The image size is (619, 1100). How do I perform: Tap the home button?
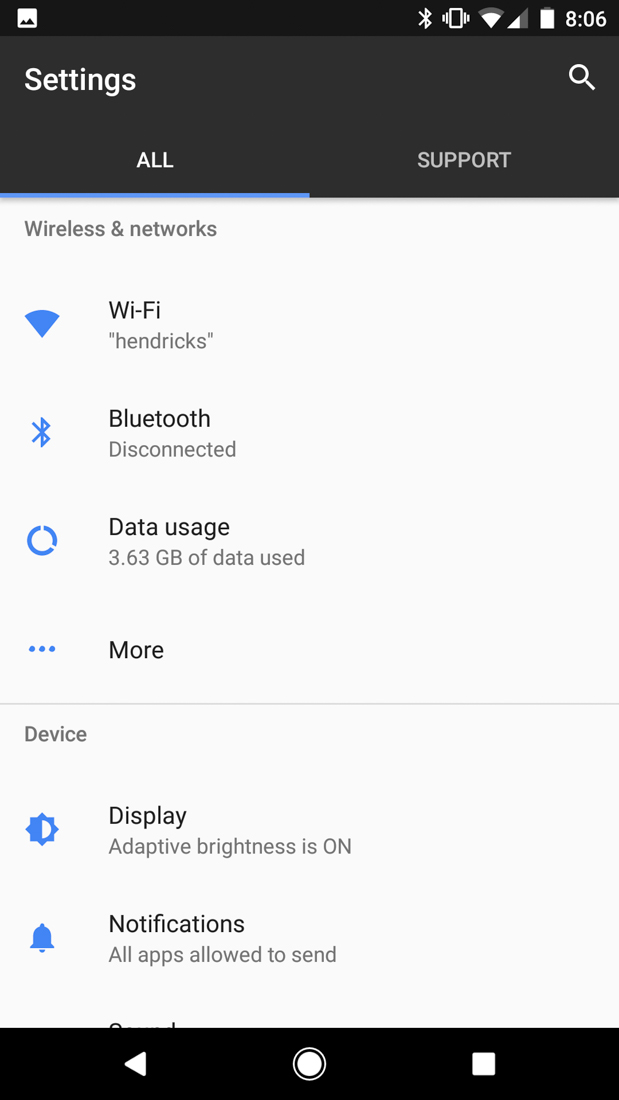309,1064
